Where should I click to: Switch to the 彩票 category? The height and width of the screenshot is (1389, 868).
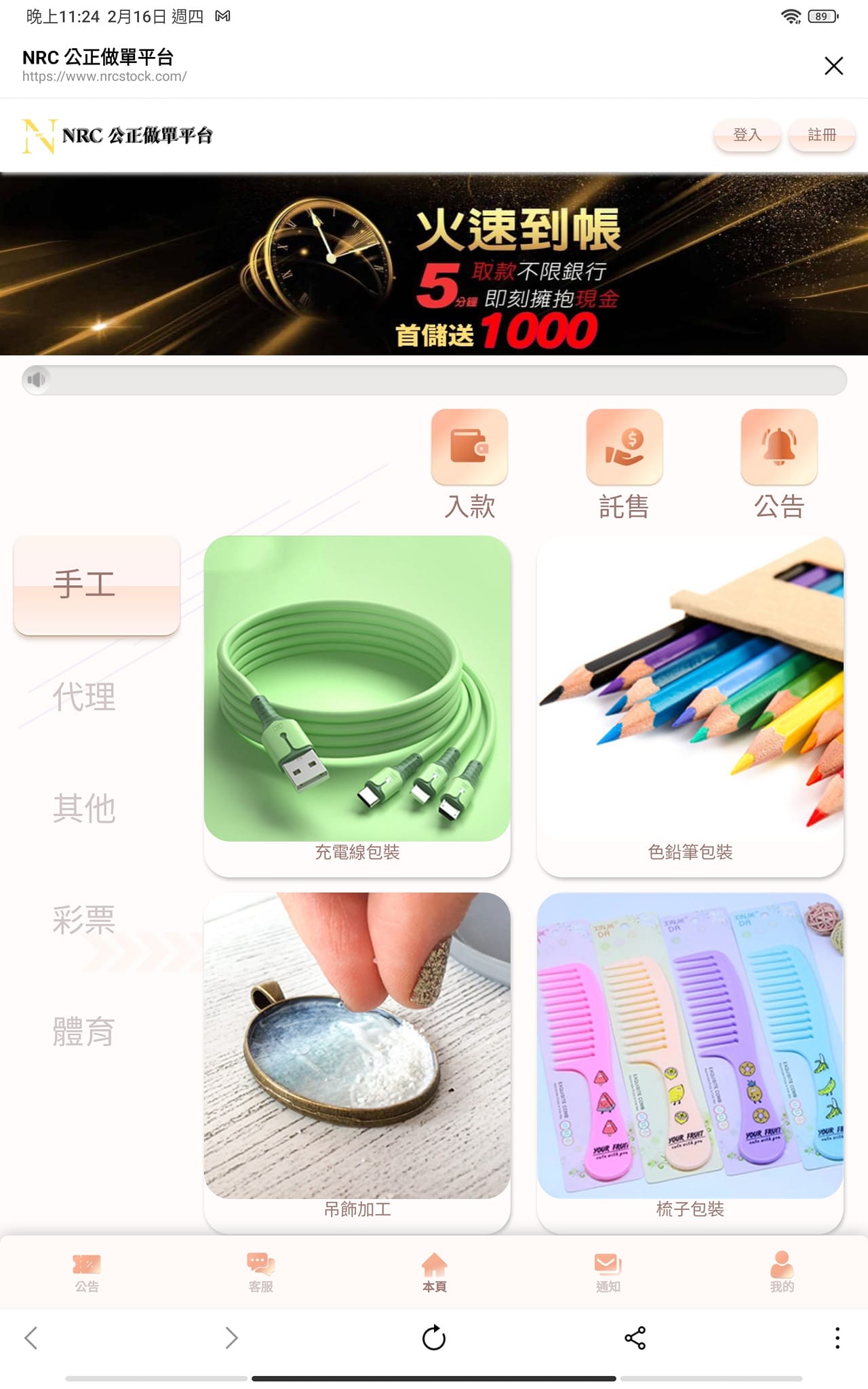84,920
